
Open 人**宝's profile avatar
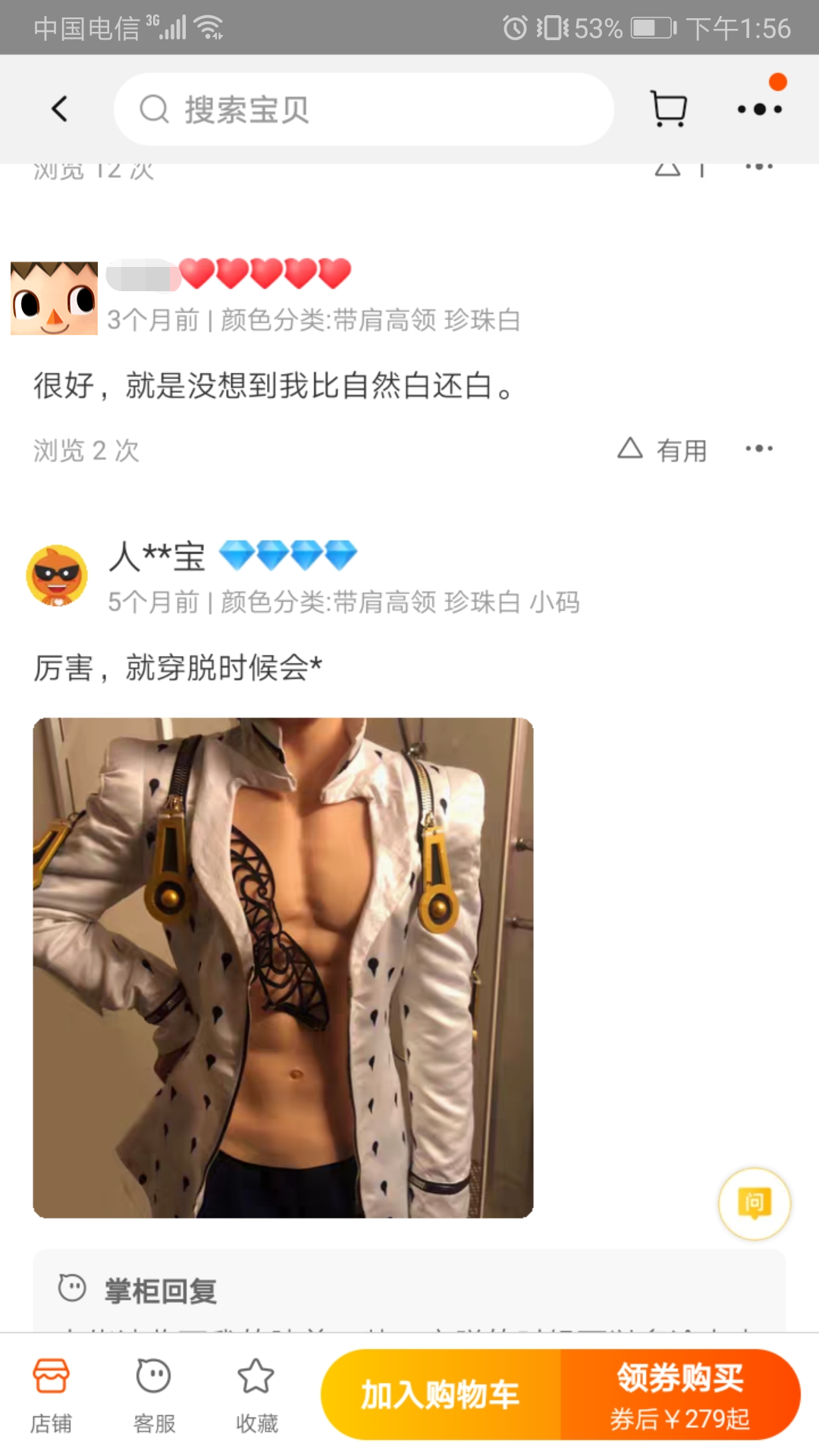(57, 576)
